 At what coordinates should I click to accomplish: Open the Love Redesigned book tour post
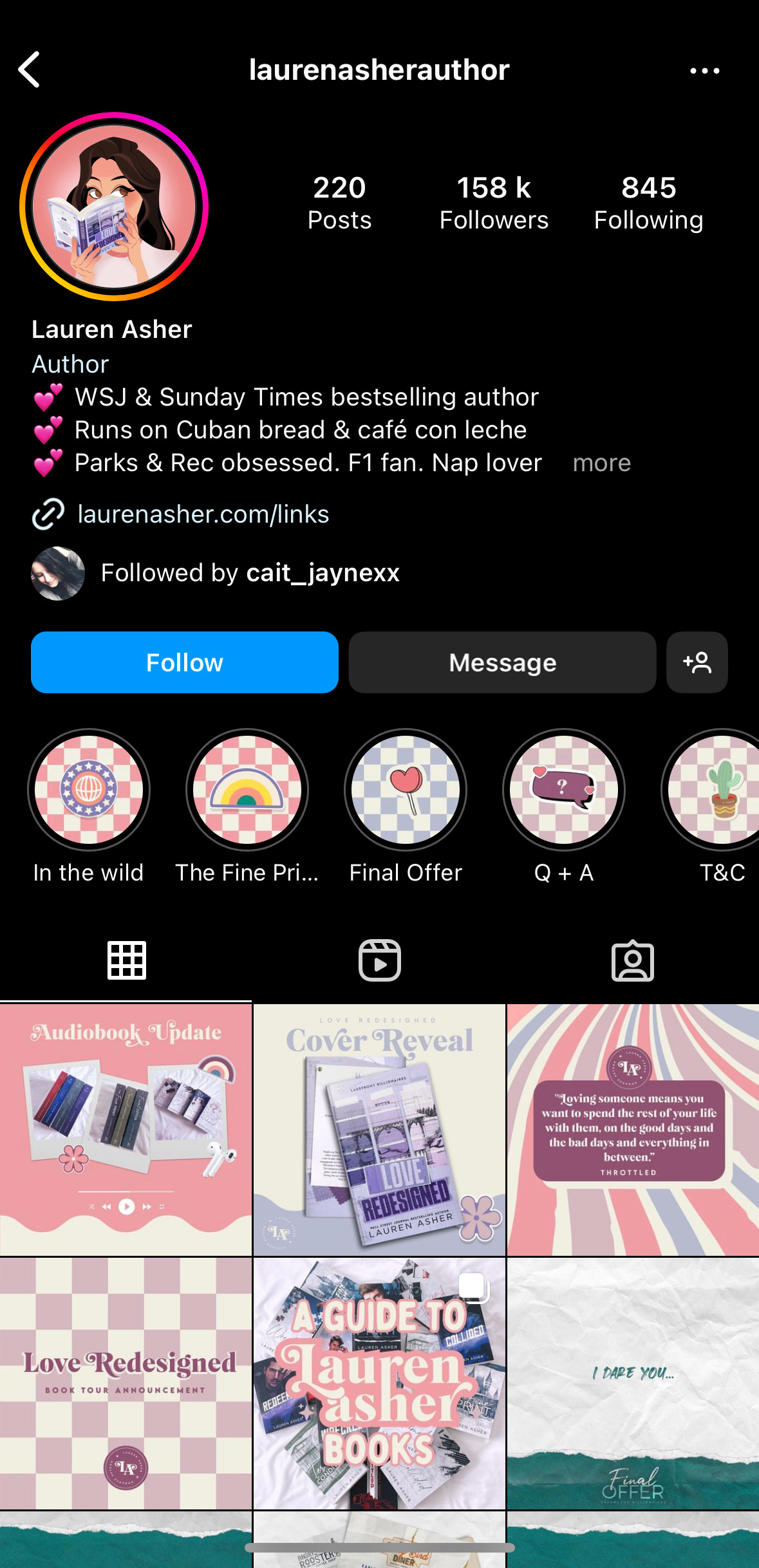tap(126, 1383)
